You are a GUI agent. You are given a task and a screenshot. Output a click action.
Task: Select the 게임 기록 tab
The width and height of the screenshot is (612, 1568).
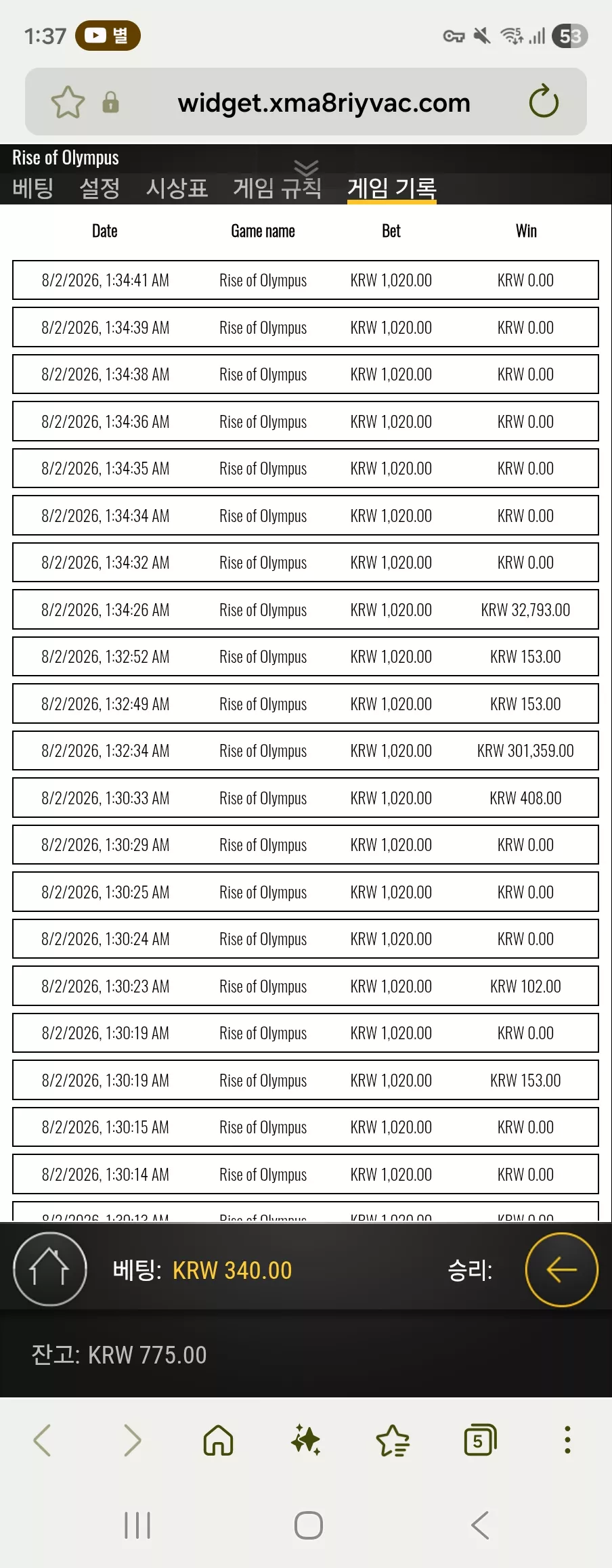point(392,188)
